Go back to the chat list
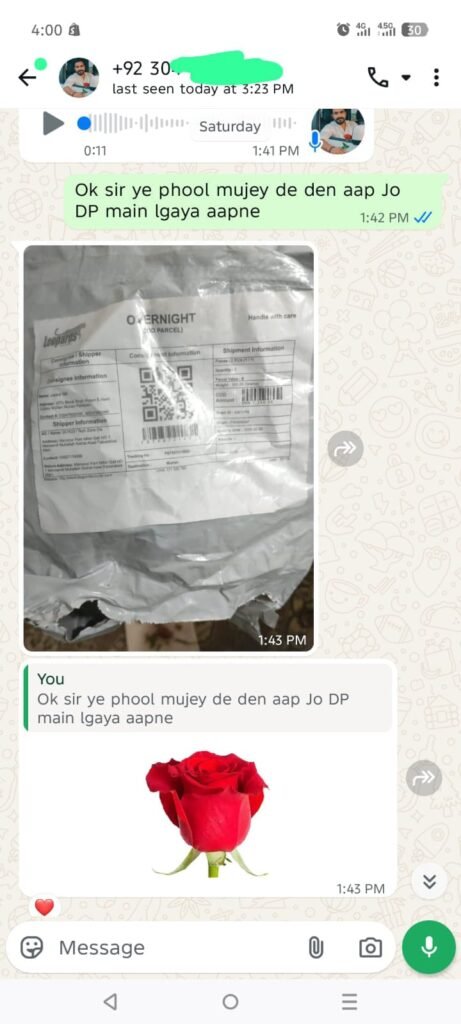 (x=27, y=78)
